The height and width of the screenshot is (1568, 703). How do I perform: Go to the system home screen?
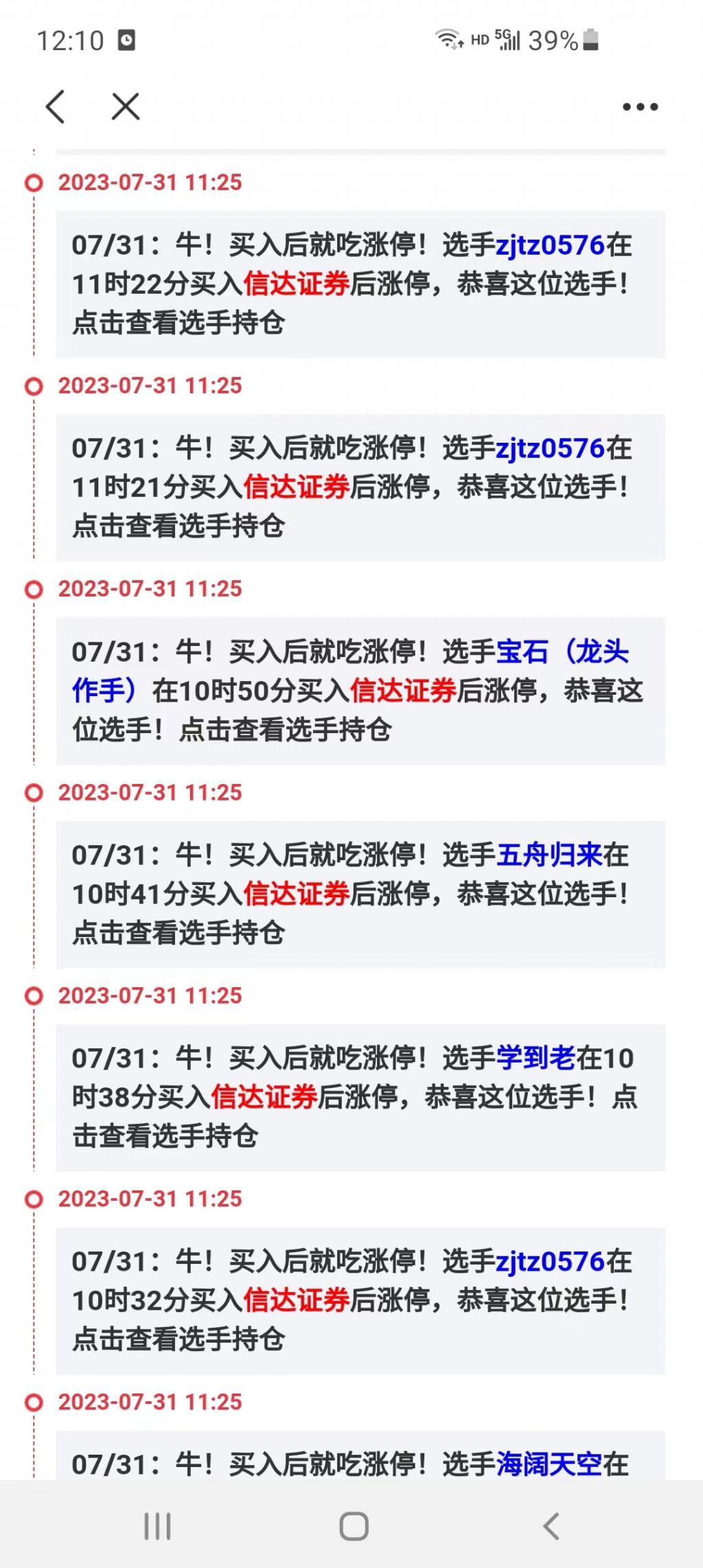[354, 1527]
